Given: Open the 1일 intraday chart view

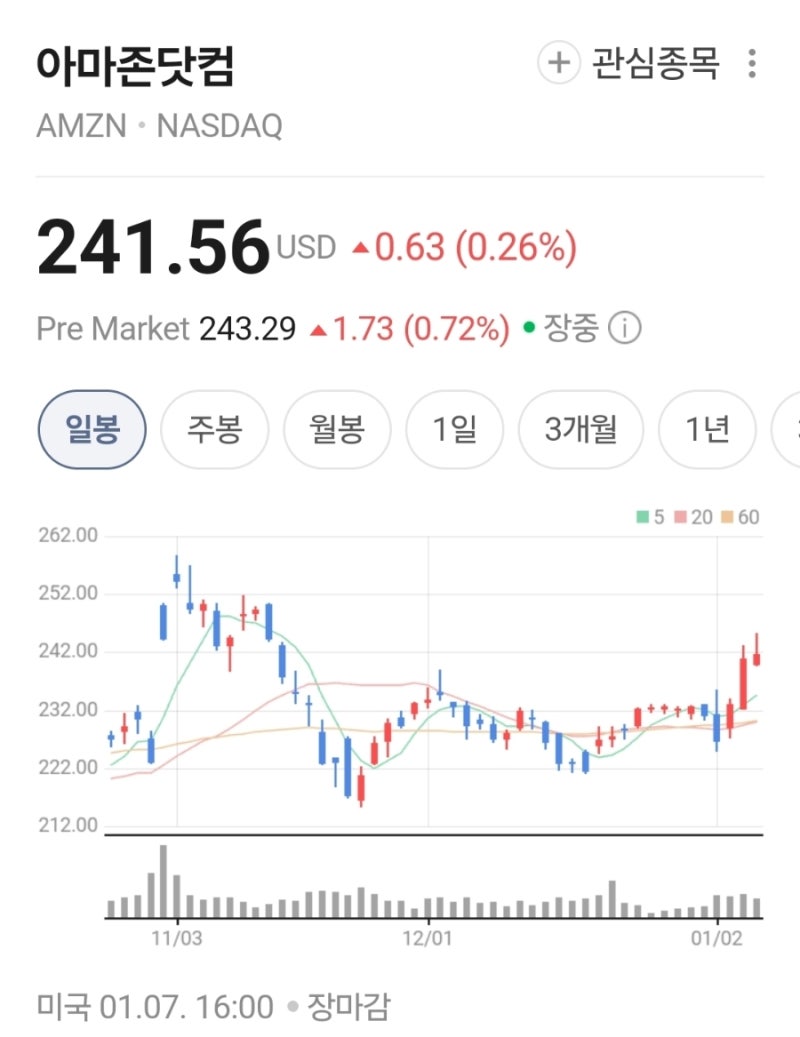Looking at the screenshot, I should 457,428.
